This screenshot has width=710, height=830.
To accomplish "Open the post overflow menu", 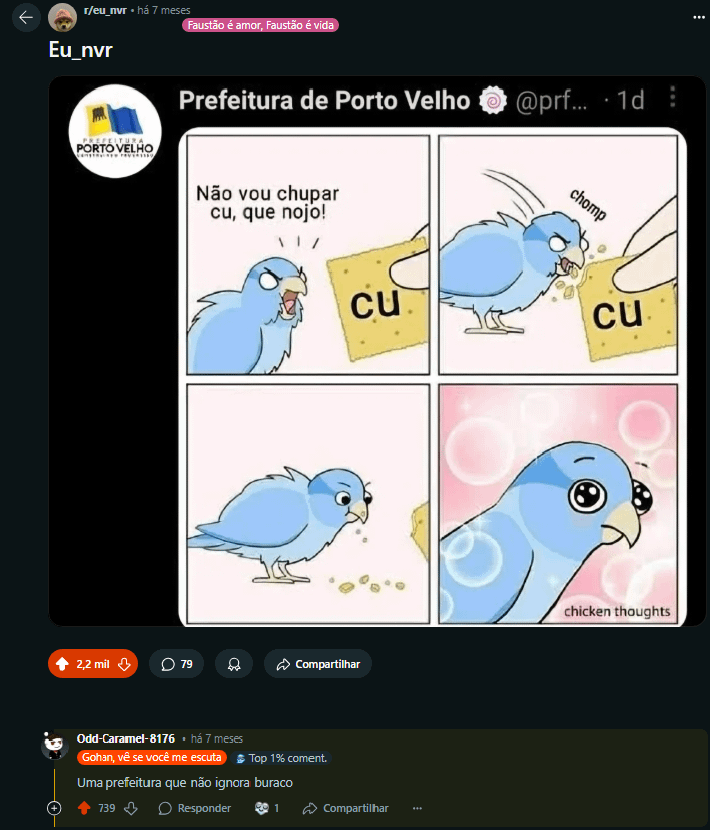I will click(x=697, y=17).
